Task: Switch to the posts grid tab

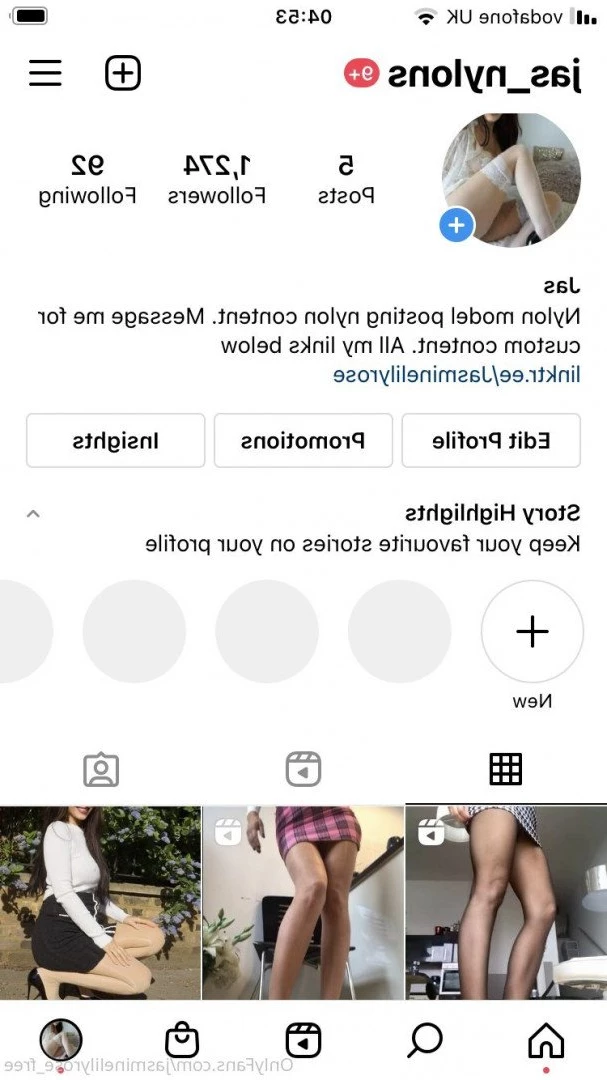Action: point(506,769)
